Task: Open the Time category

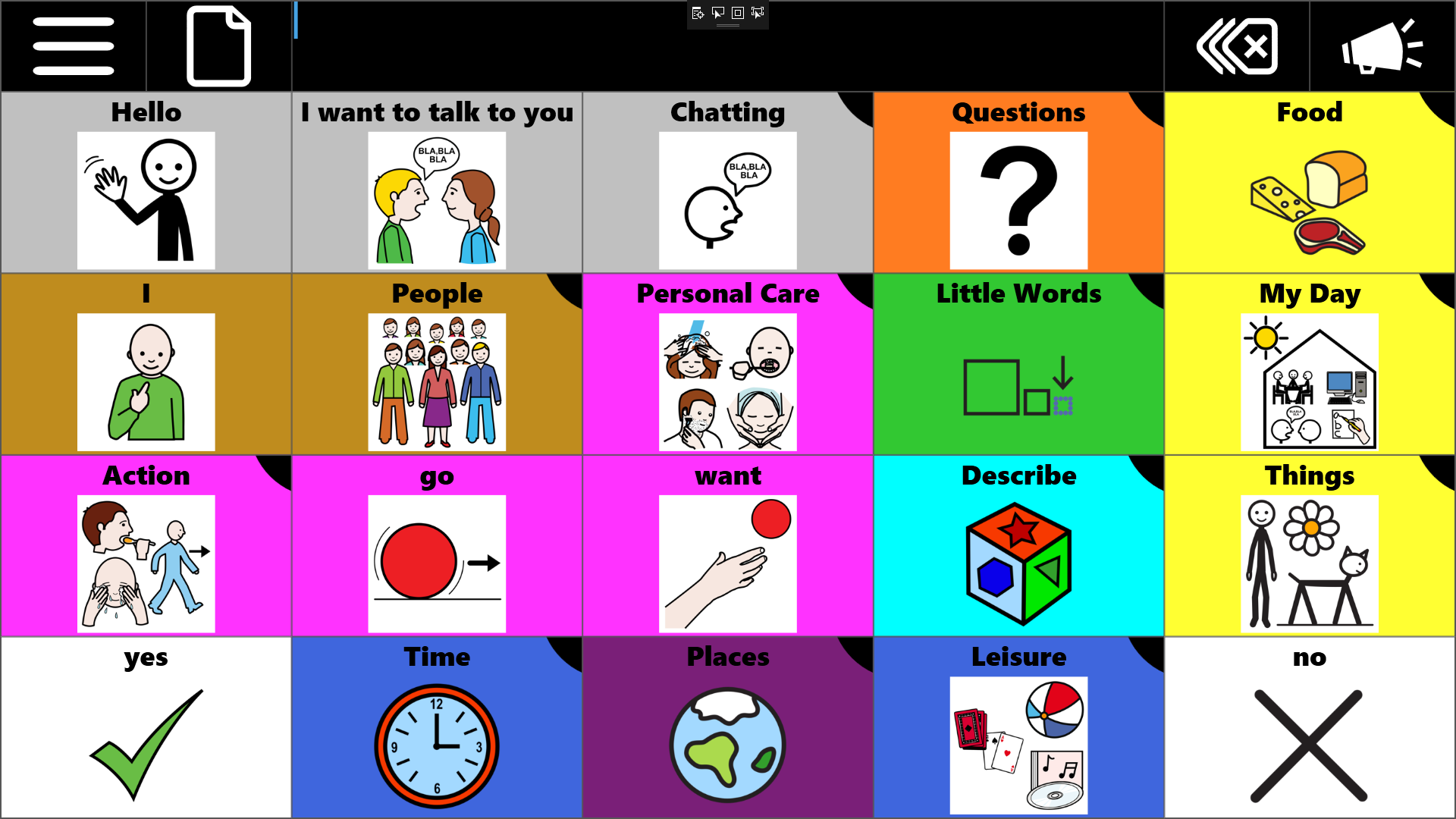Action: [437, 728]
